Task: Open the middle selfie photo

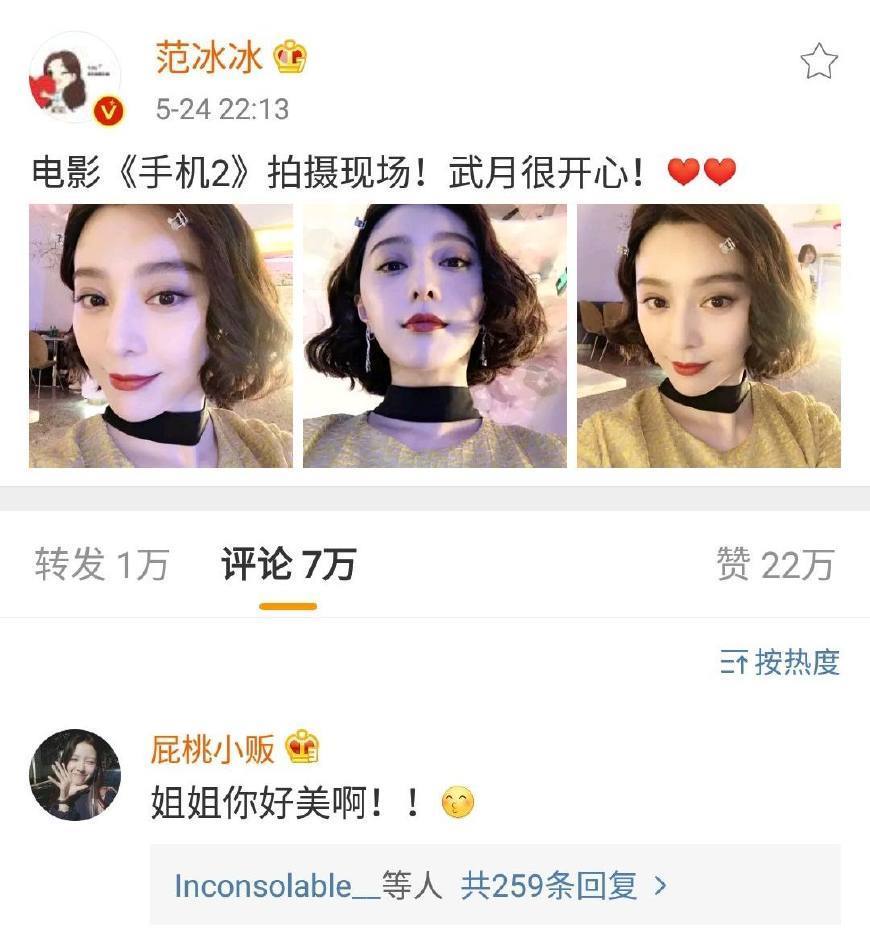Action: [434, 339]
